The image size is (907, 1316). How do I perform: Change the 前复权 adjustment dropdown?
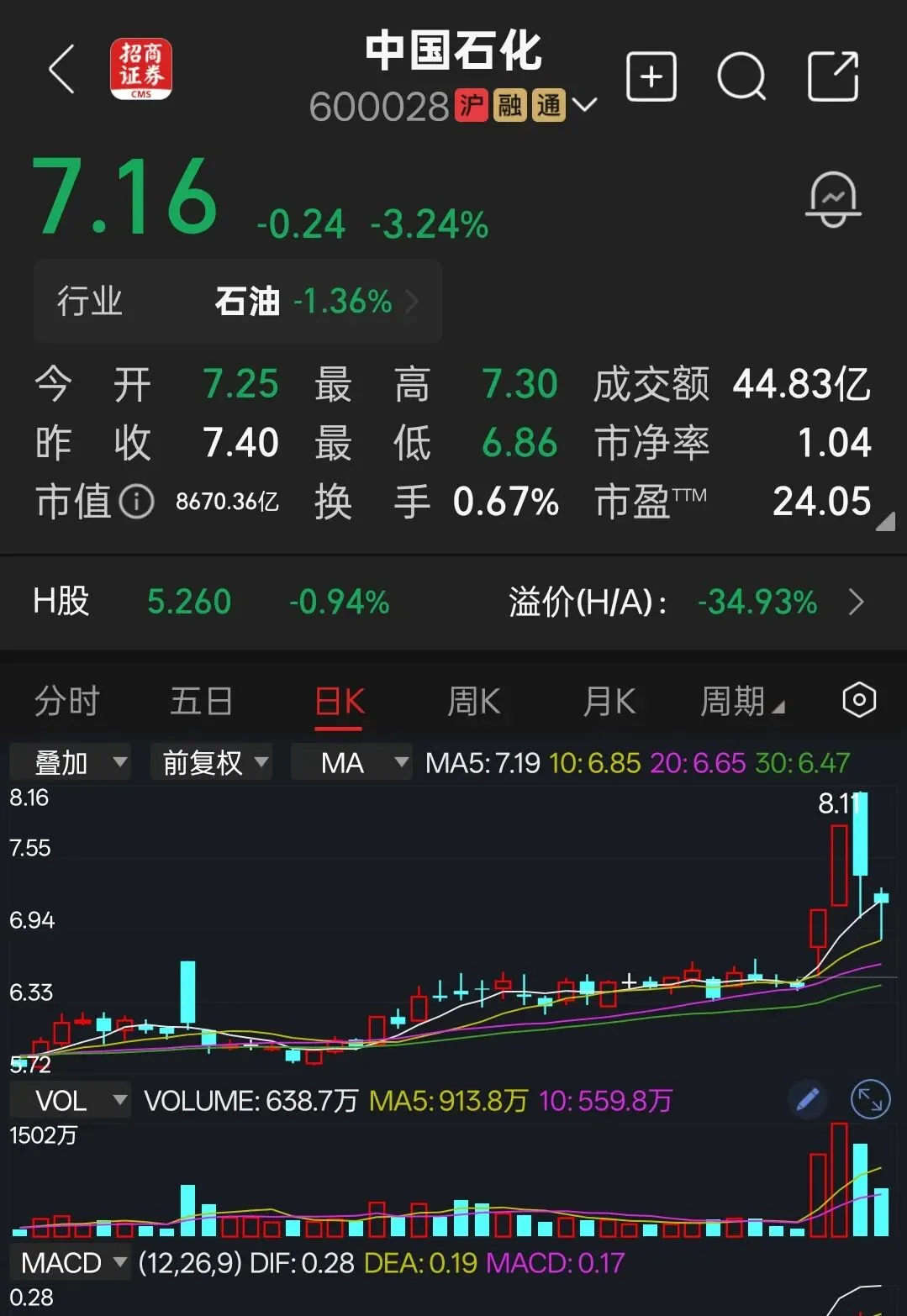point(212,762)
